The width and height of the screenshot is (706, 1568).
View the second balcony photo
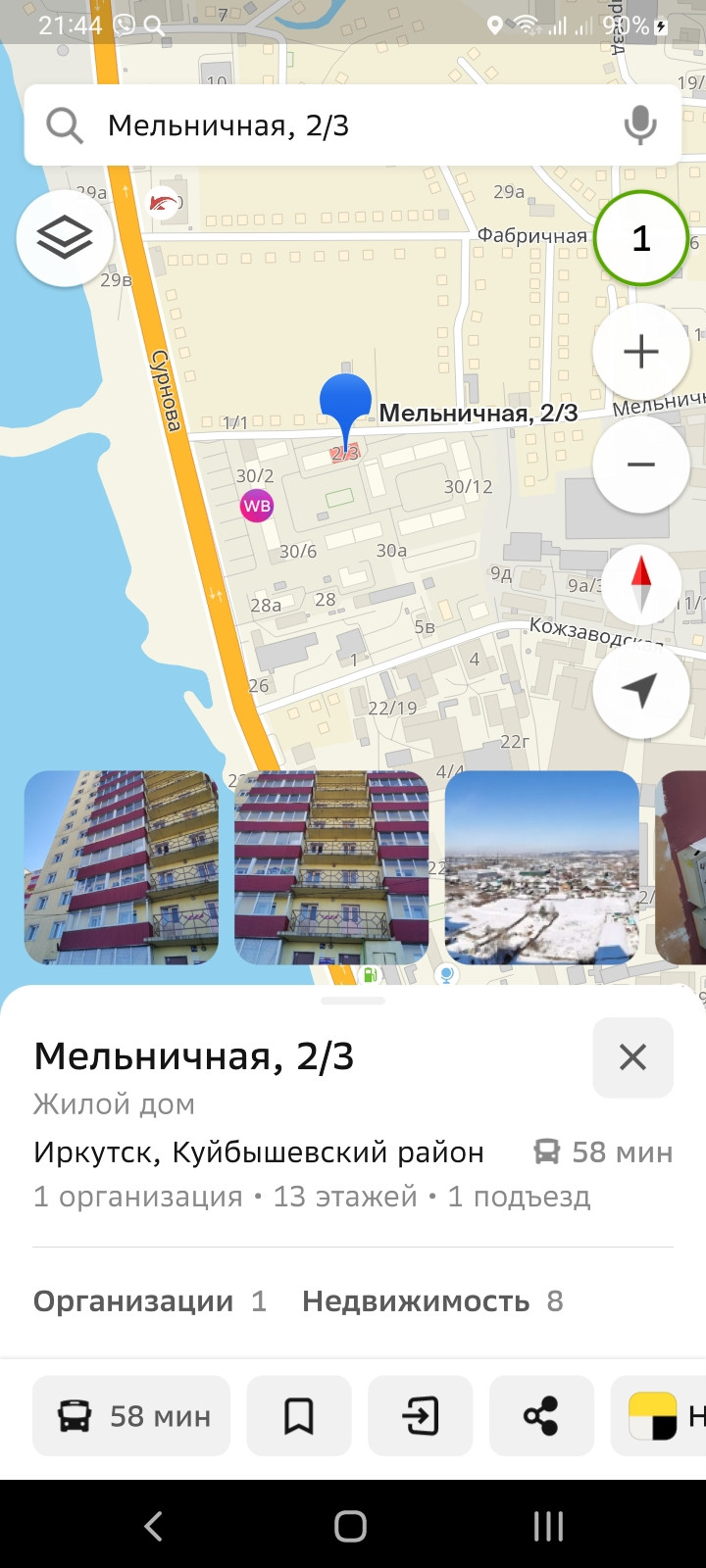[331, 867]
